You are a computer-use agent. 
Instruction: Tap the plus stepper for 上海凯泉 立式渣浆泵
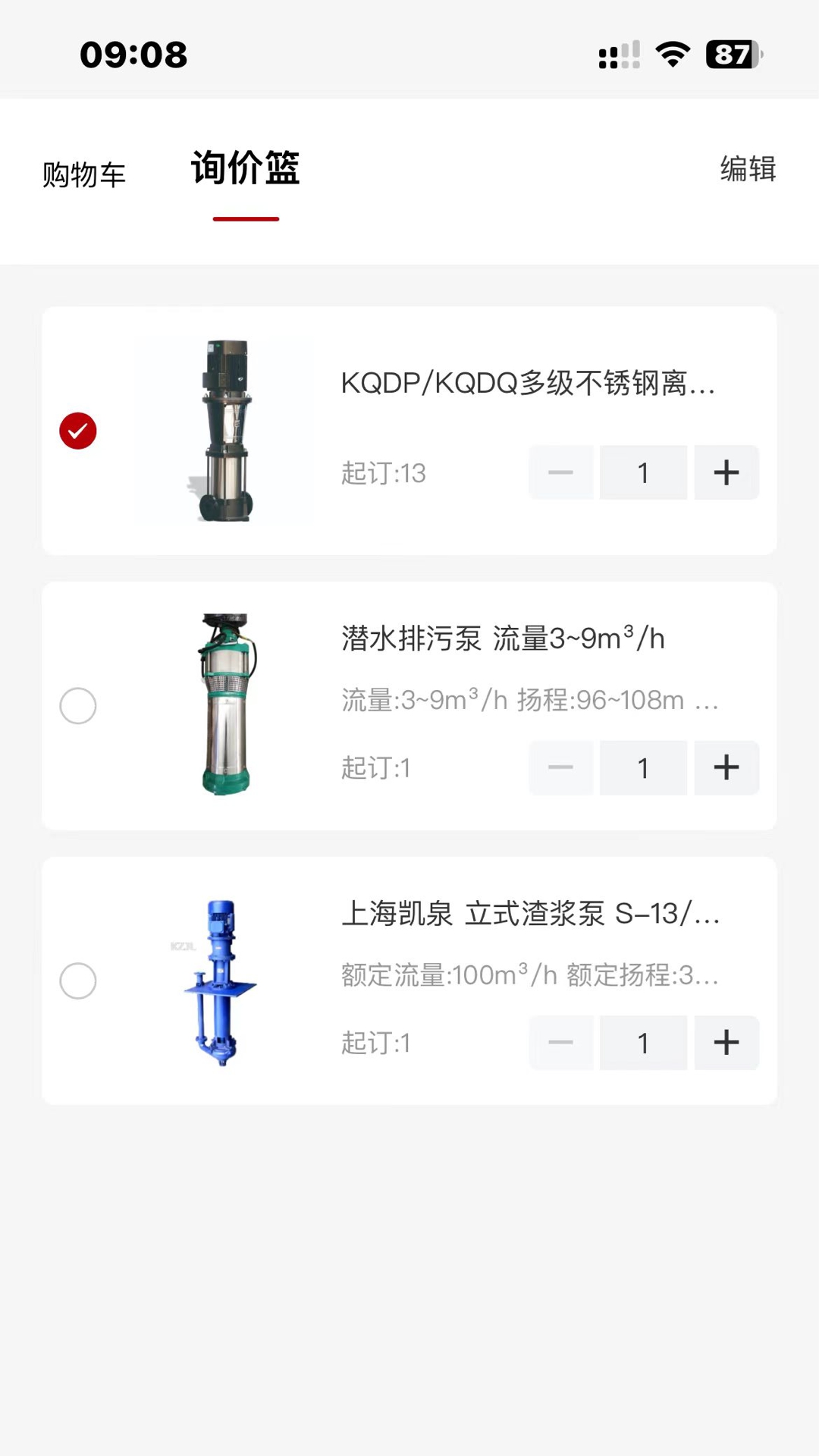click(726, 1043)
